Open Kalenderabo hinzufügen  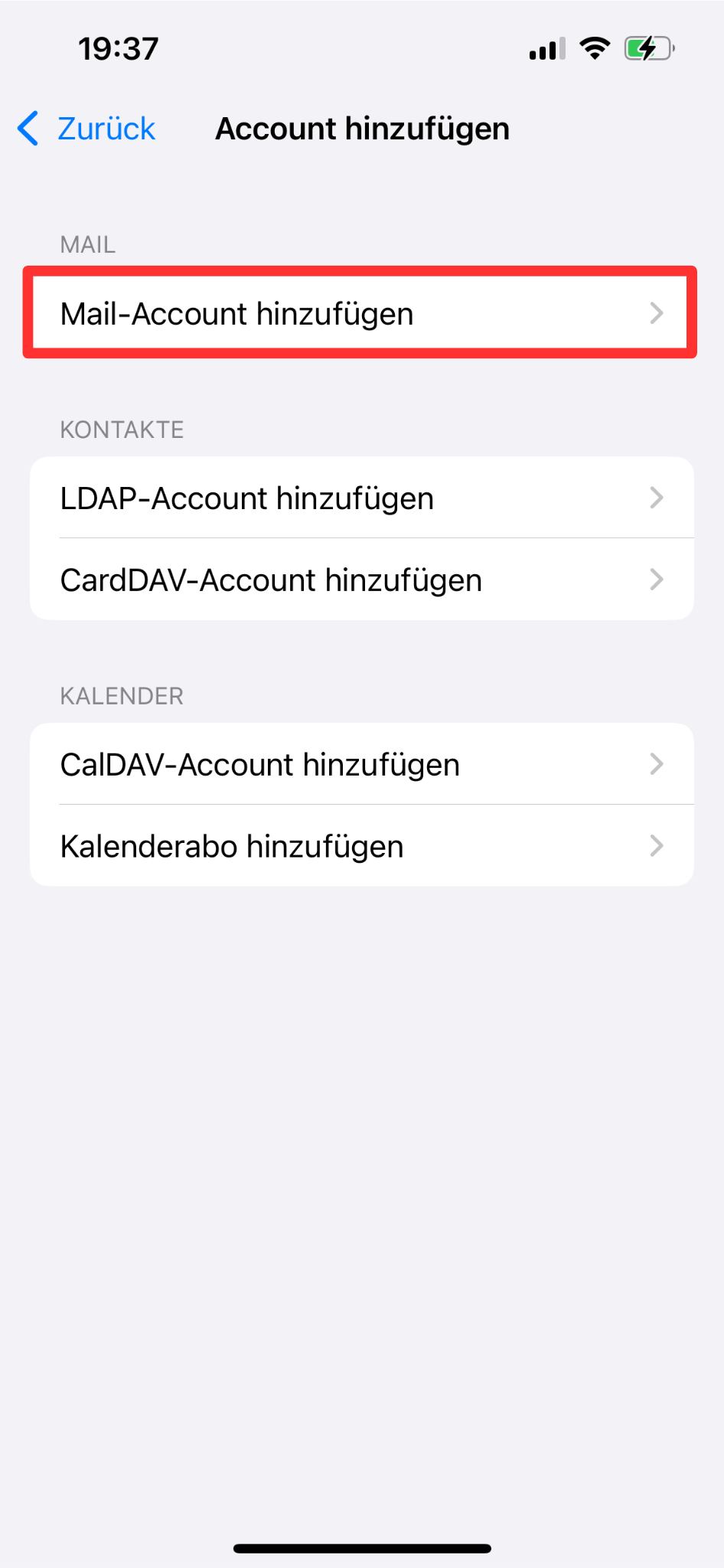pos(361,846)
